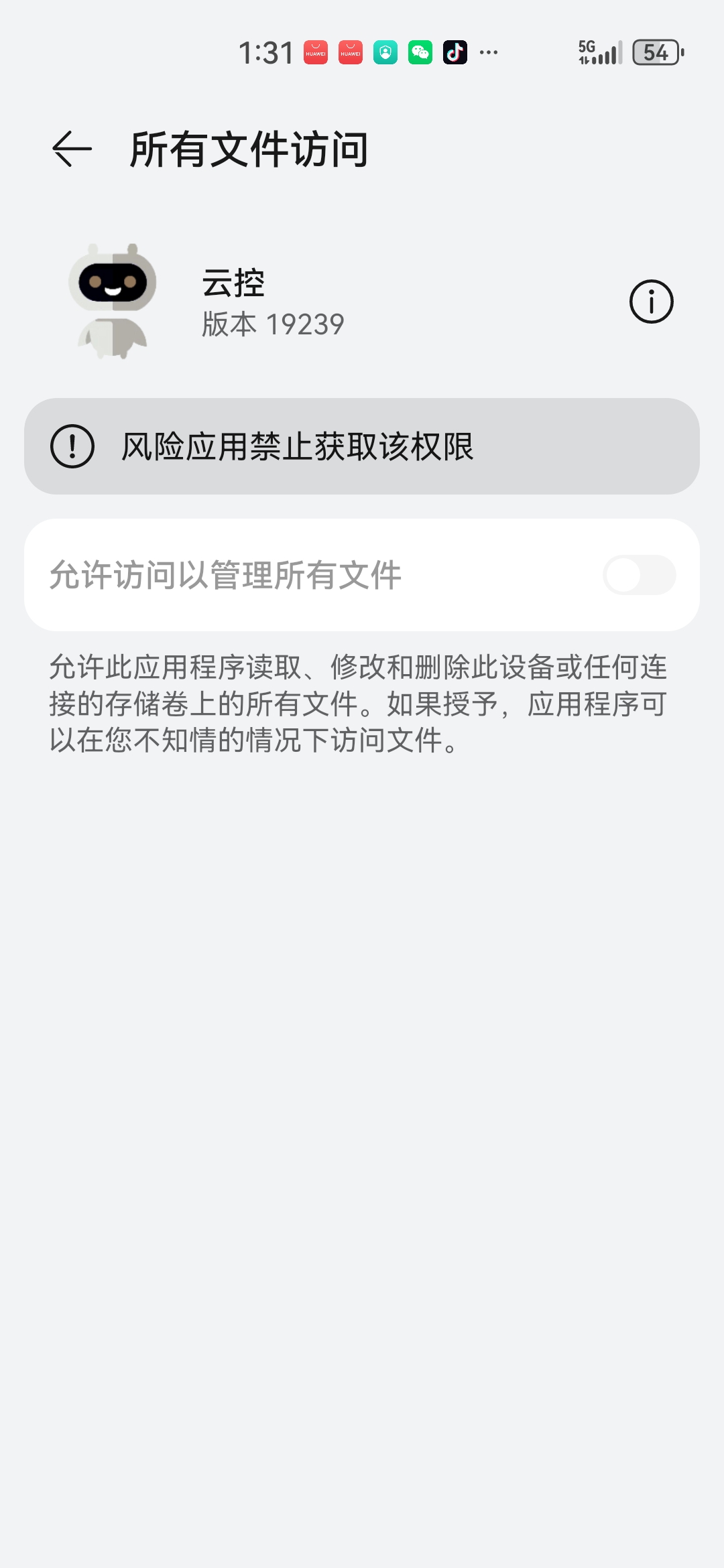Open the WeChat notification icon

[419, 53]
